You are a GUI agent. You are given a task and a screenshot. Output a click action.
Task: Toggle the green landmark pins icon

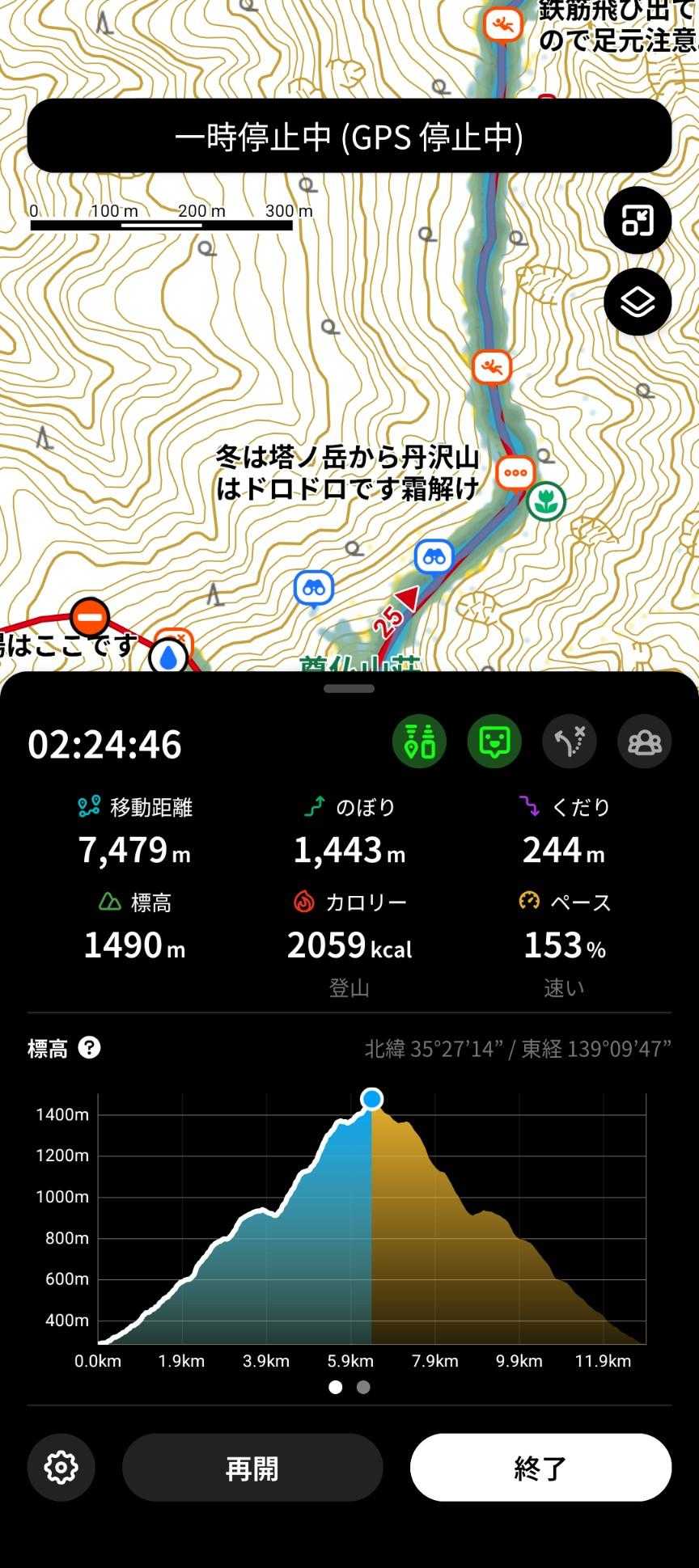(x=419, y=741)
